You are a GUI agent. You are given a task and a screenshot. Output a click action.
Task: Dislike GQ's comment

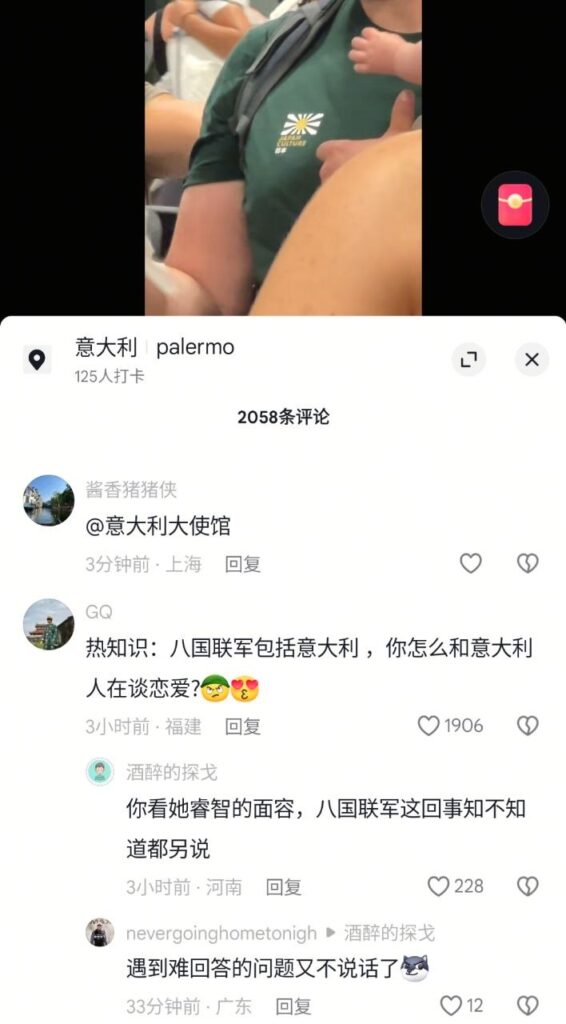click(x=527, y=726)
